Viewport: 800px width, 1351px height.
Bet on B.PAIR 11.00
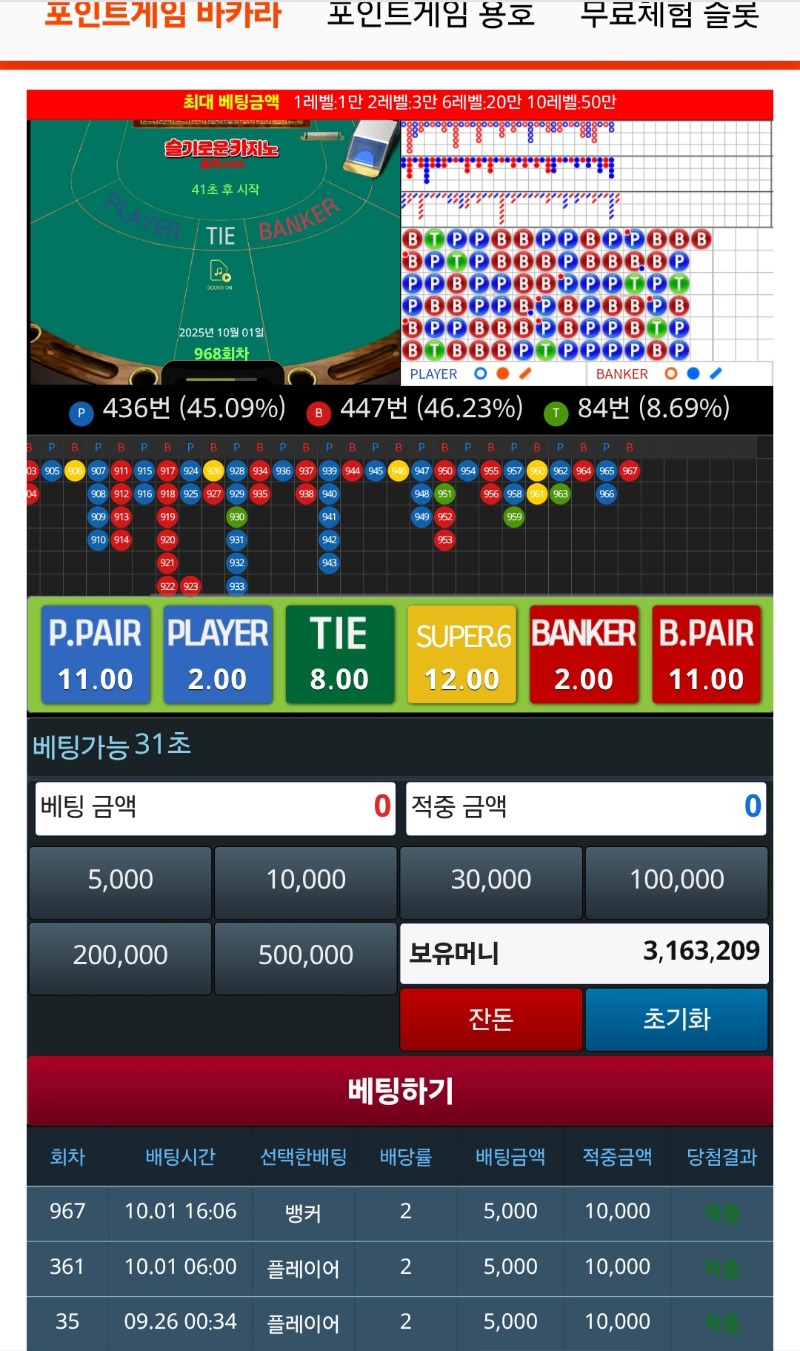point(706,654)
